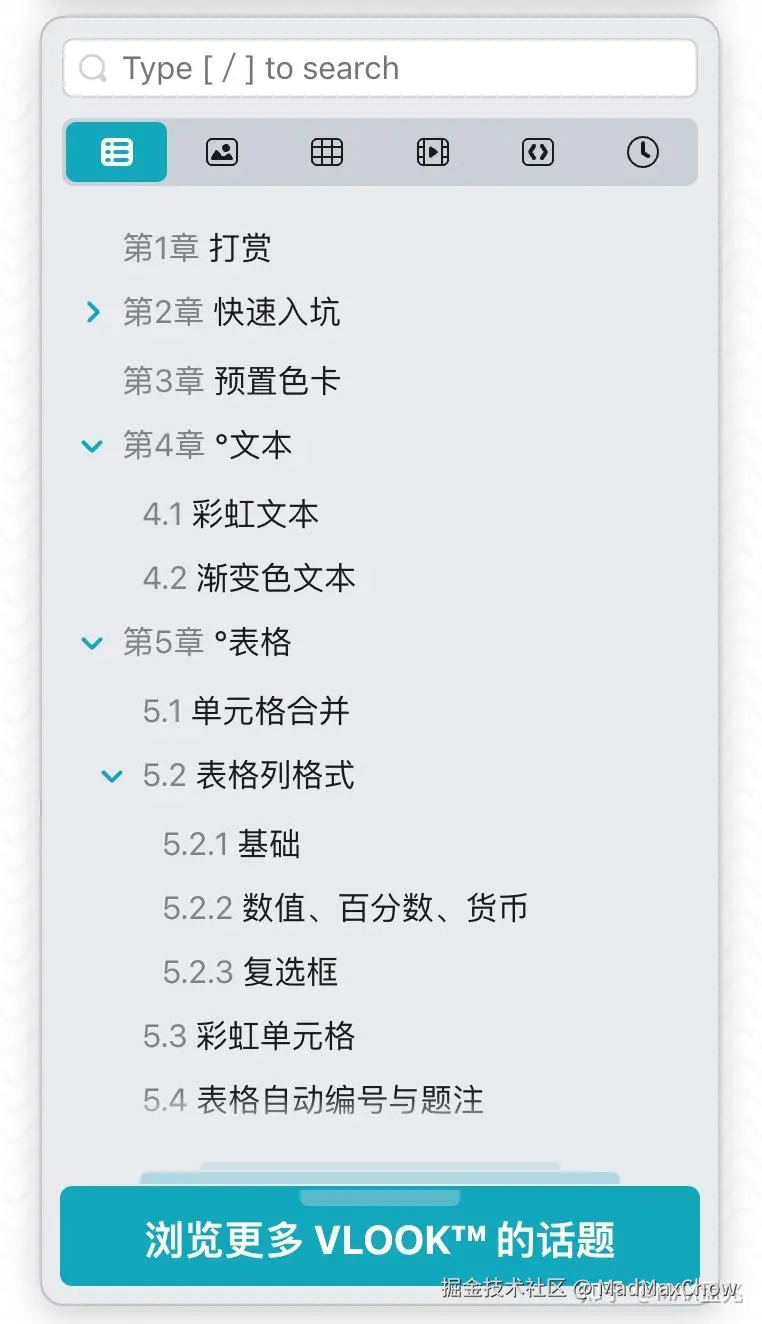
Task: Collapse the 第5章 °表格 chapter arrow
Action: pos(92,643)
